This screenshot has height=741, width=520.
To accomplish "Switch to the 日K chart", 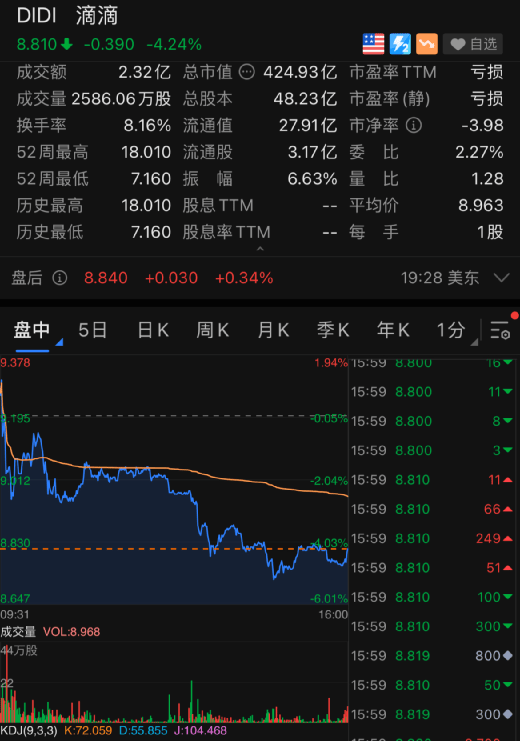I will pos(153,330).
